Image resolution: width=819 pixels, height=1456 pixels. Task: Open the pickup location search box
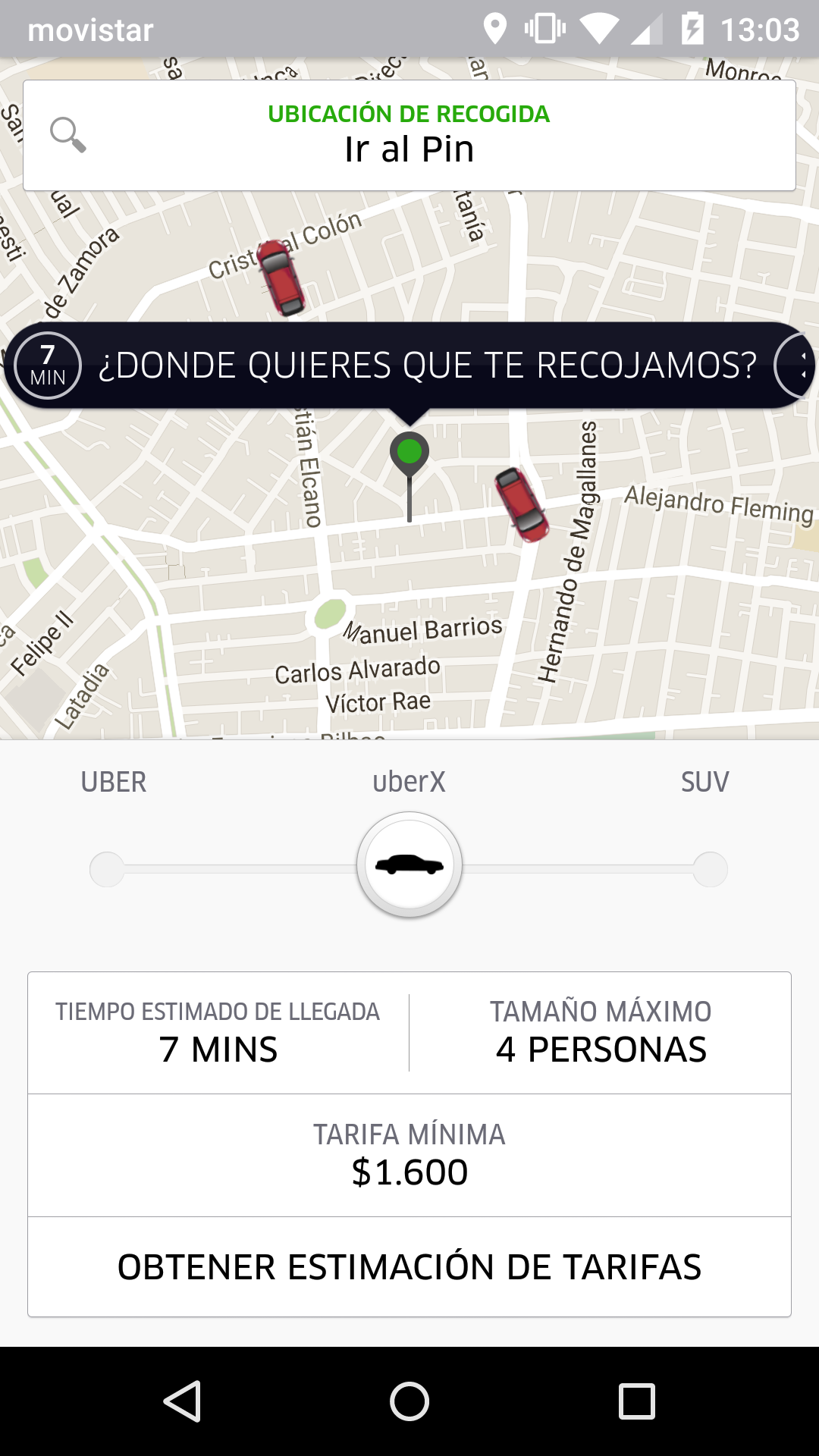coord(409,135)
